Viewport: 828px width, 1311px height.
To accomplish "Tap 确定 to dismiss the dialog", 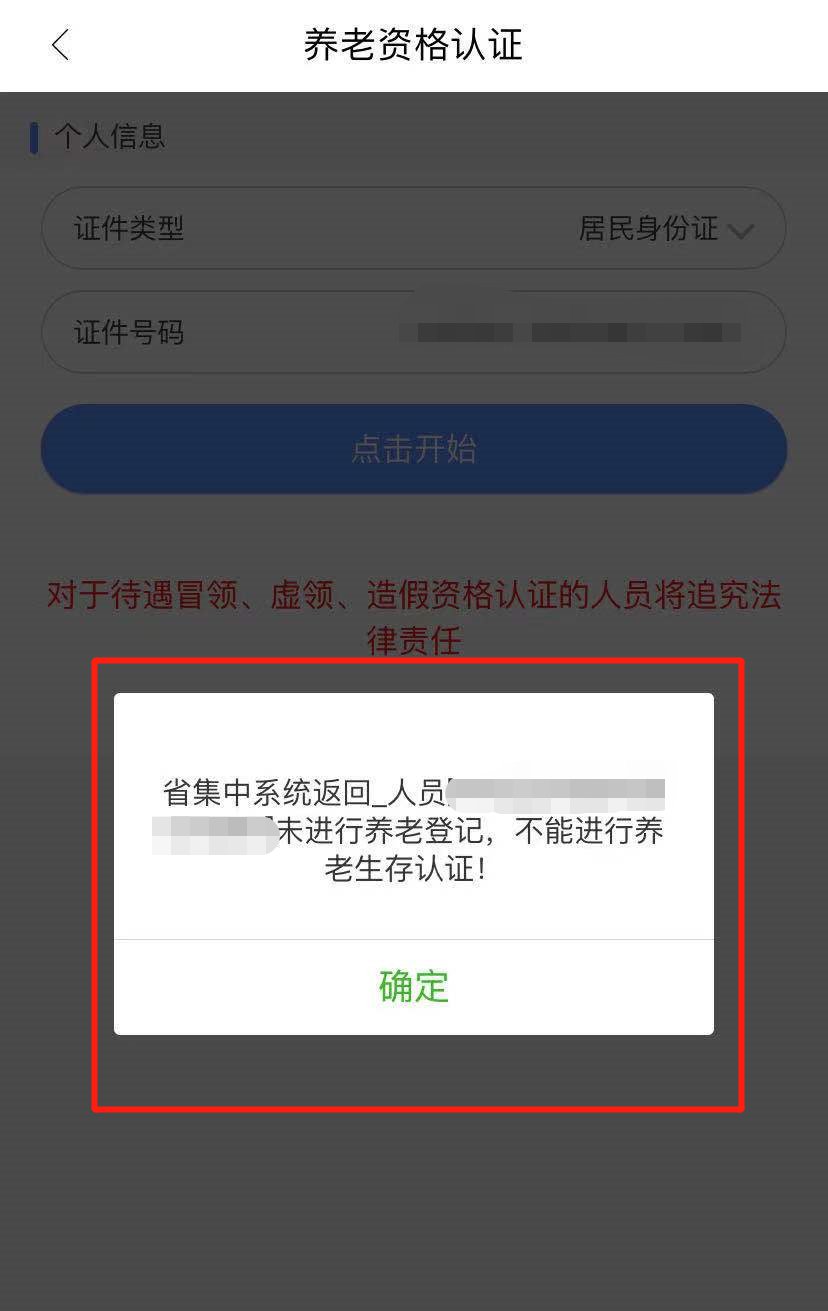I will click(414, 986).
